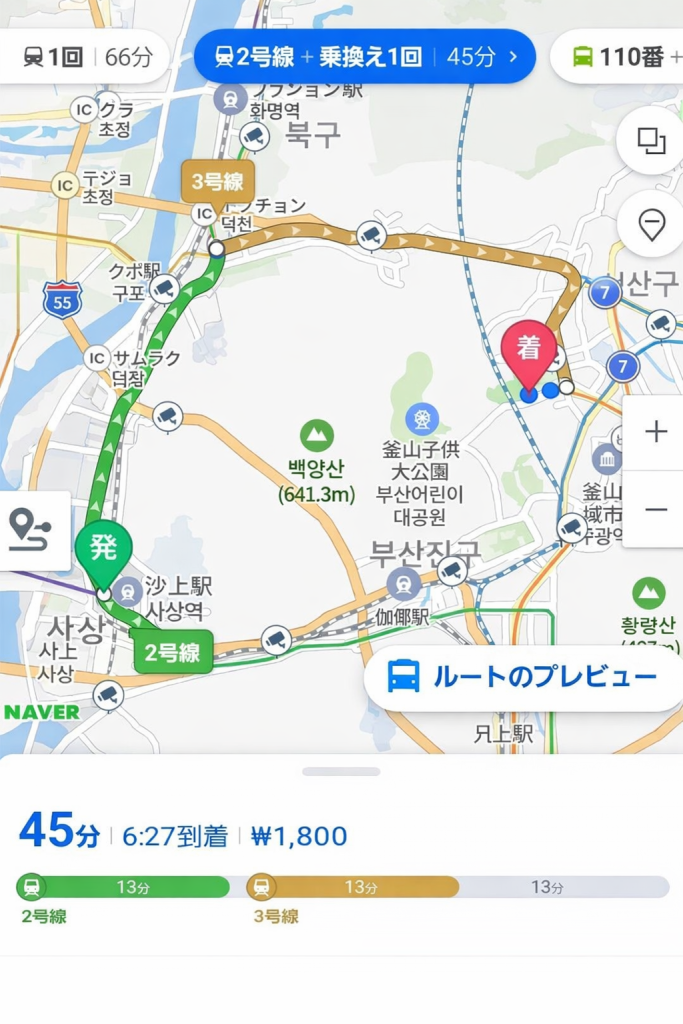Image resolution: width=683 pixels, height=1024 pixels.
Task: Open the route directions button on left edge
Action: click(33, 530)
